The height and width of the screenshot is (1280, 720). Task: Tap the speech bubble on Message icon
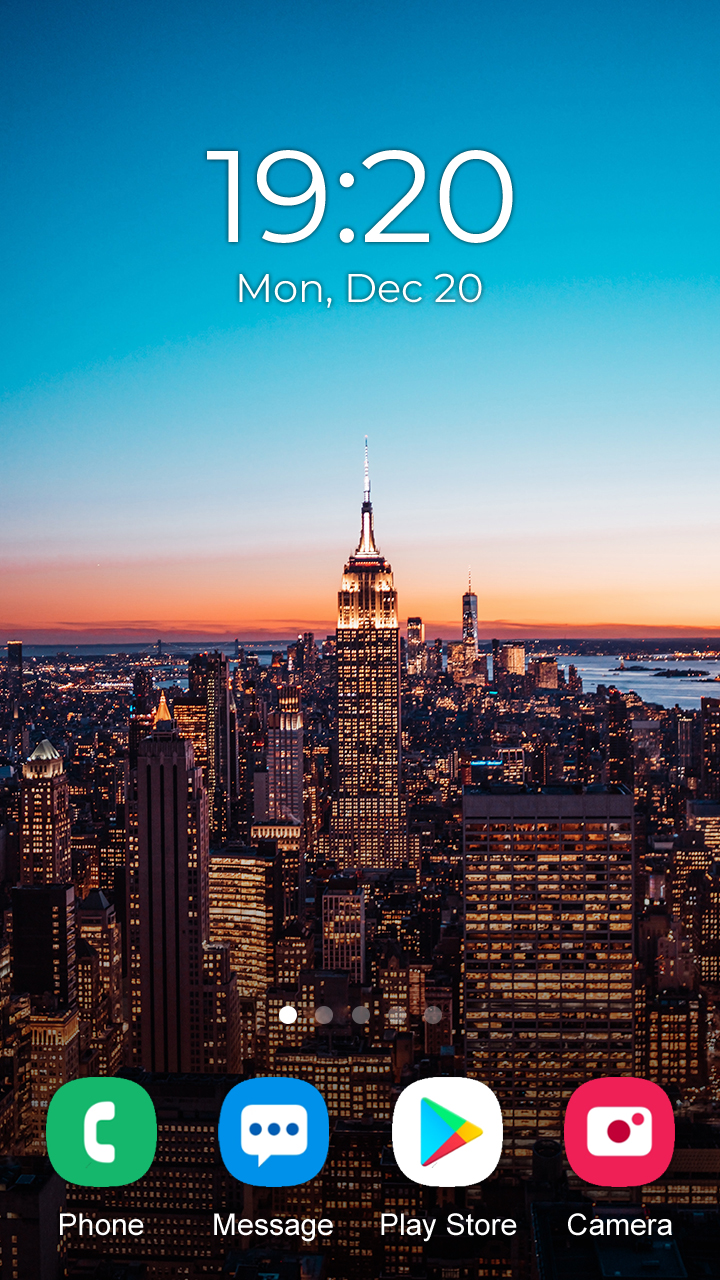(x=274, y=1127)
